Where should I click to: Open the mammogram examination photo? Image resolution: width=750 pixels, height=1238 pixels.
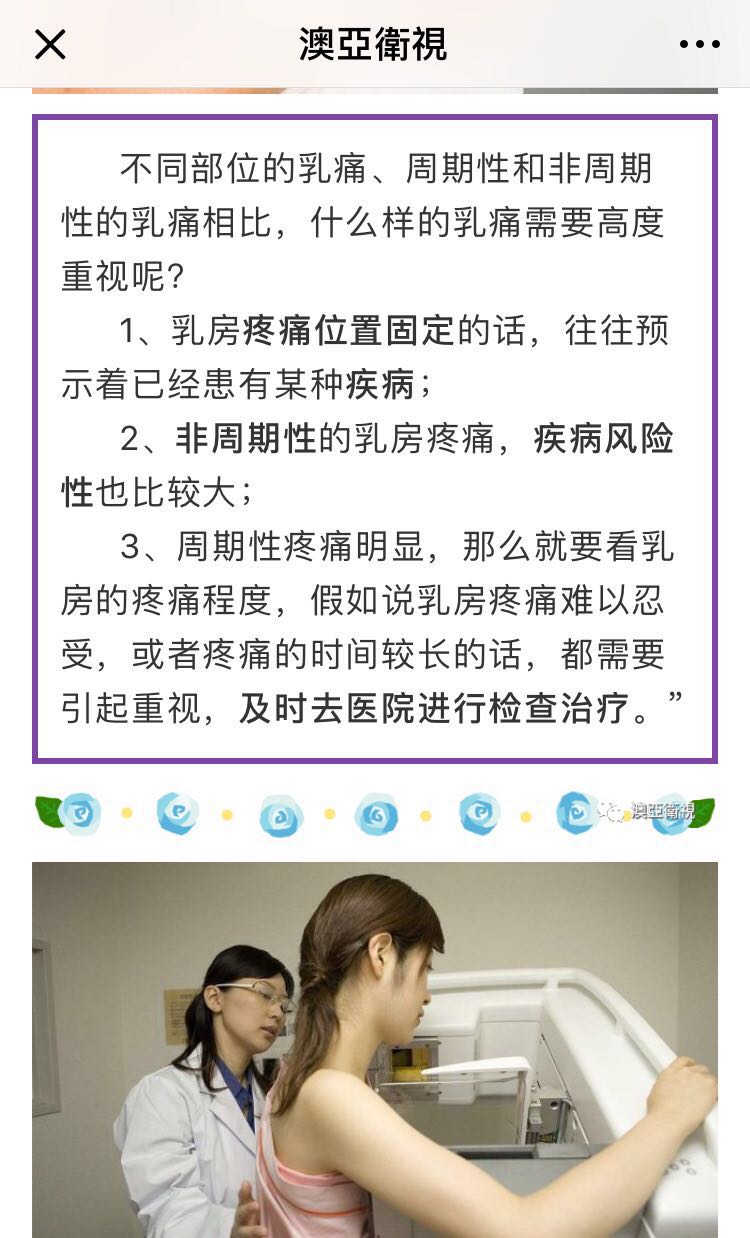pos(375,1050)
